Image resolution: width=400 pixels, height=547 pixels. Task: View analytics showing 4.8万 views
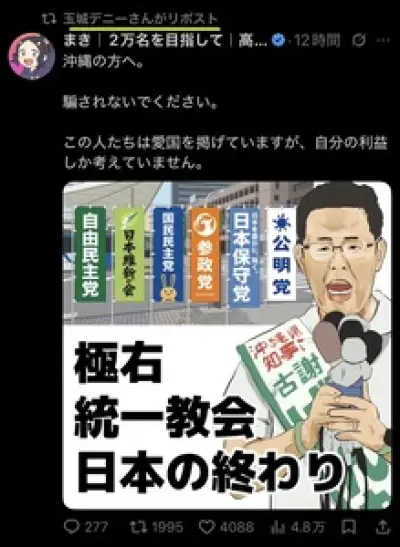pos(298,527)
